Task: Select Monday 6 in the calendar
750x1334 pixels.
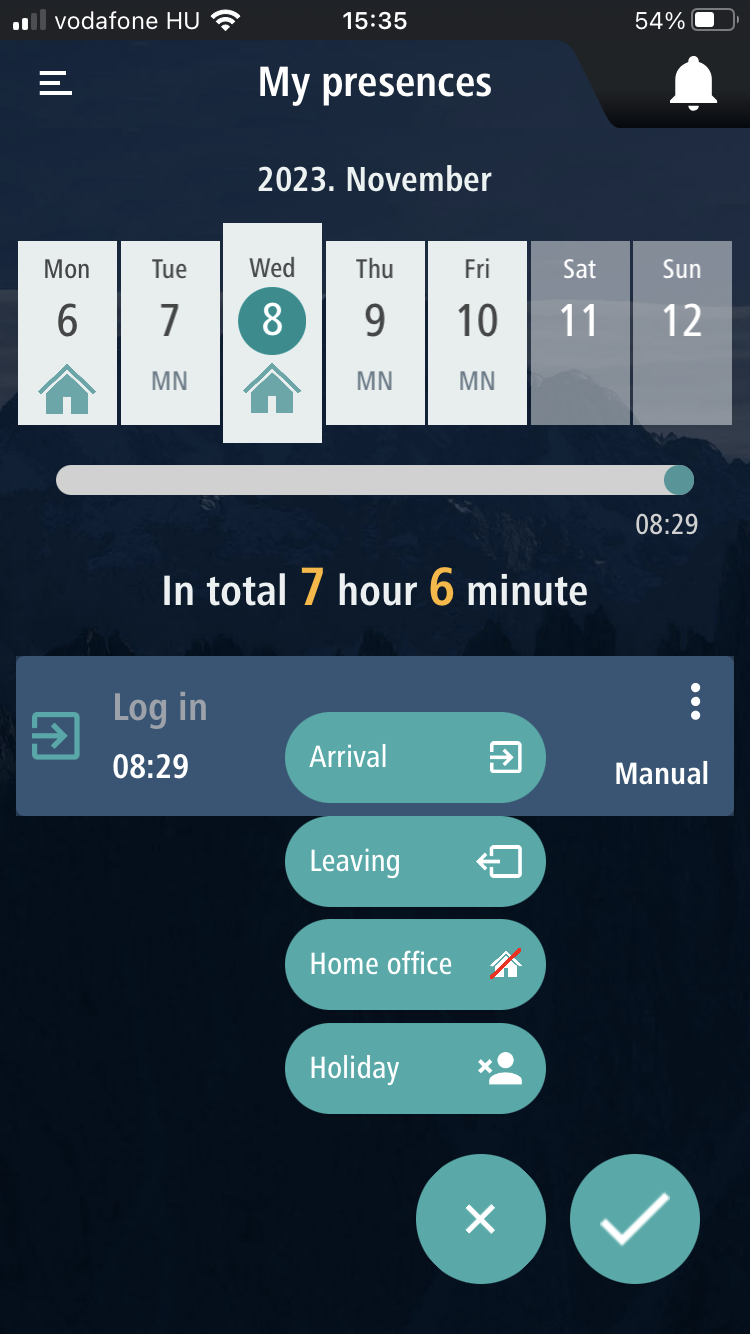Action: point(67,332)
